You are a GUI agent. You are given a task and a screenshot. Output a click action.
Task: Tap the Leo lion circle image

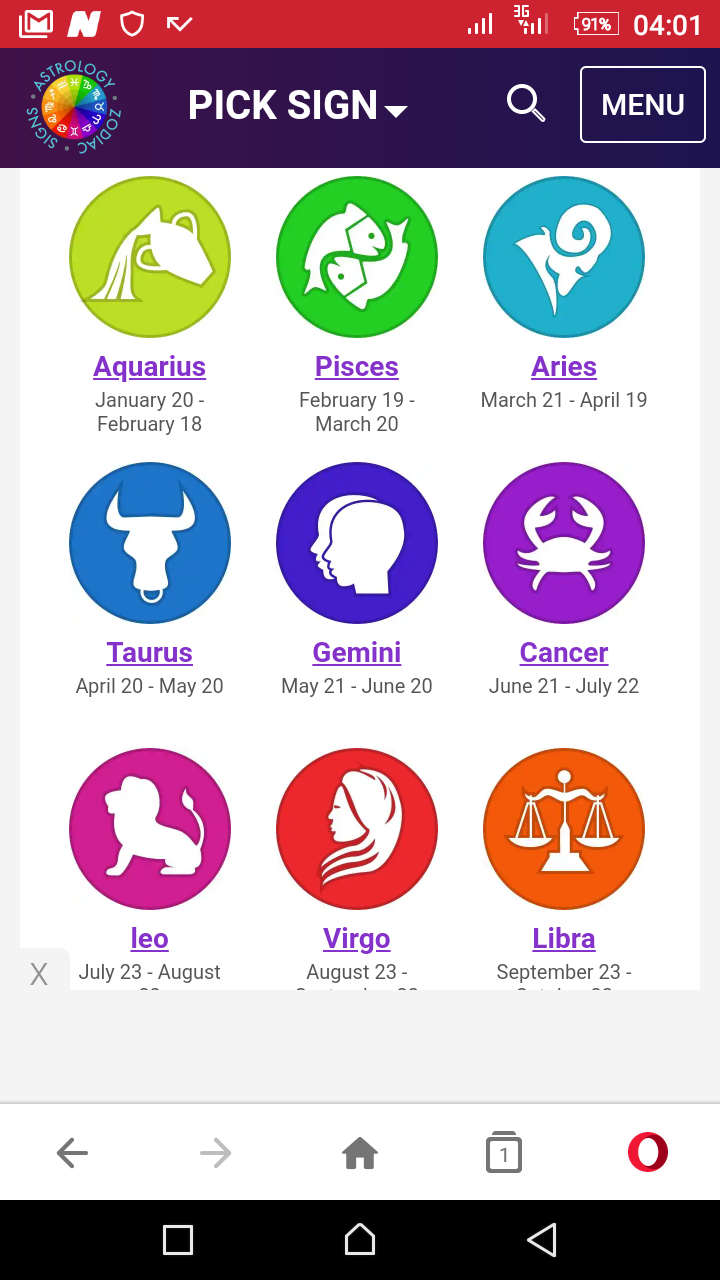pyautogui.click(x=149, y=828)
